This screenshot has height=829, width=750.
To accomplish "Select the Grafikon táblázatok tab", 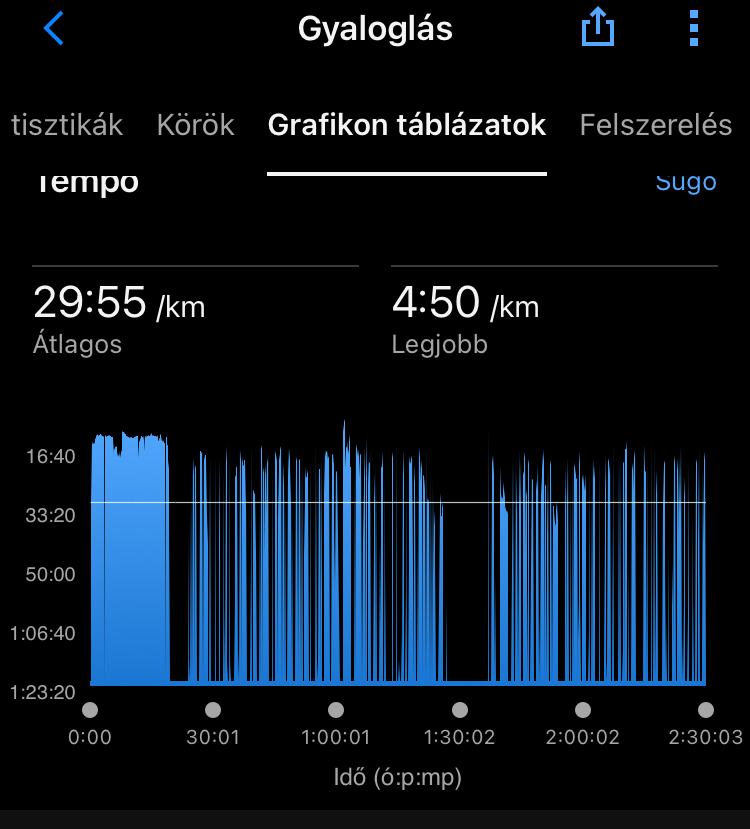I will tap(407, 125).
